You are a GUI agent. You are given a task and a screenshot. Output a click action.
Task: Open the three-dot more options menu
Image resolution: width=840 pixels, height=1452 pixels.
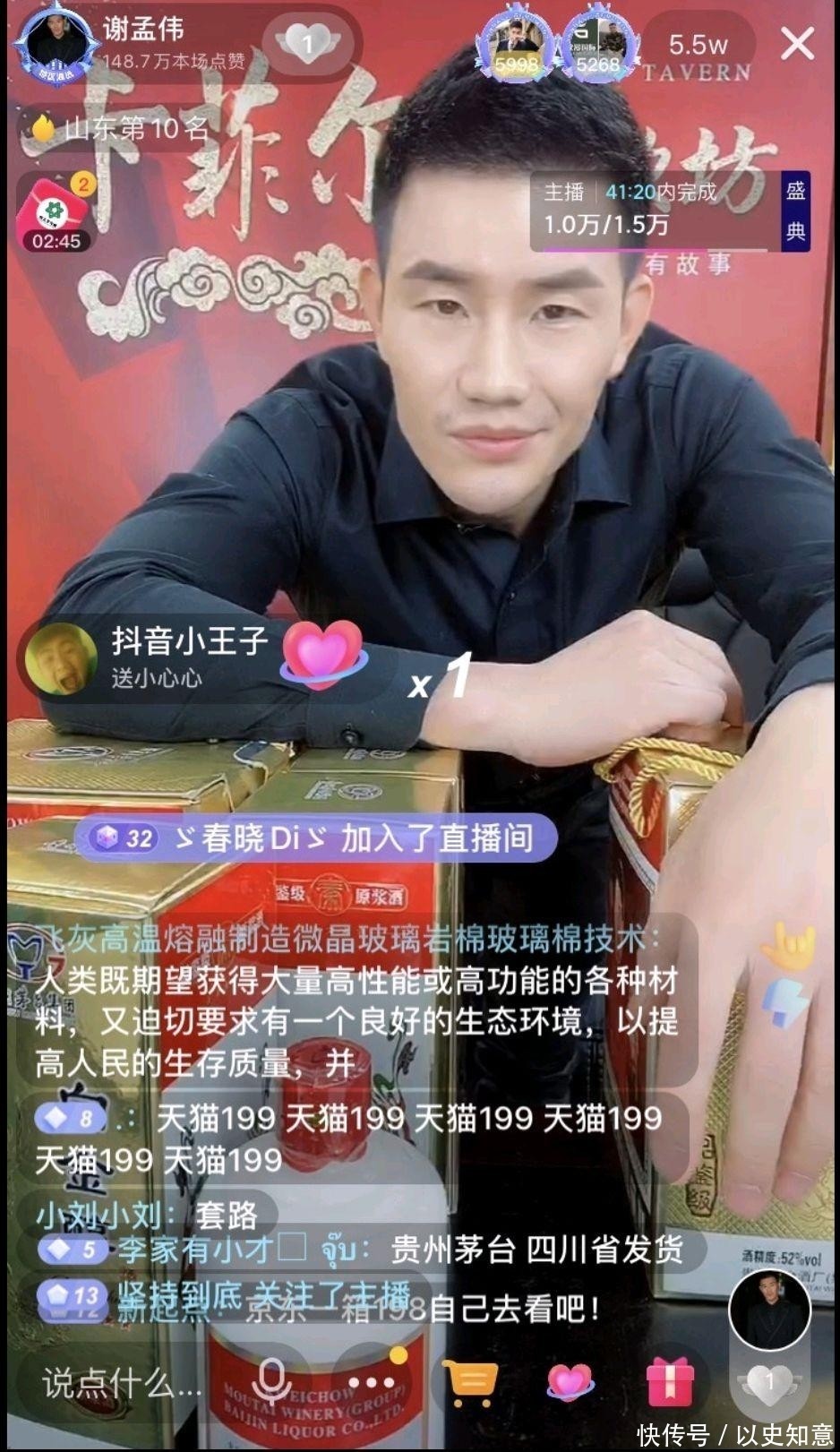371,1384
